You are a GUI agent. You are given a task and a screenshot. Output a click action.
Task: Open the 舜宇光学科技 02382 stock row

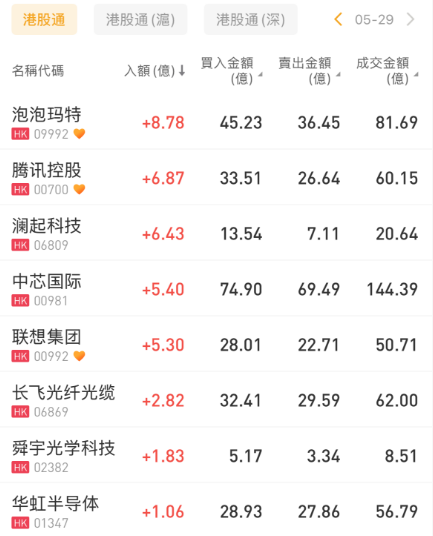pyautogui.click(x=216, y=456)
